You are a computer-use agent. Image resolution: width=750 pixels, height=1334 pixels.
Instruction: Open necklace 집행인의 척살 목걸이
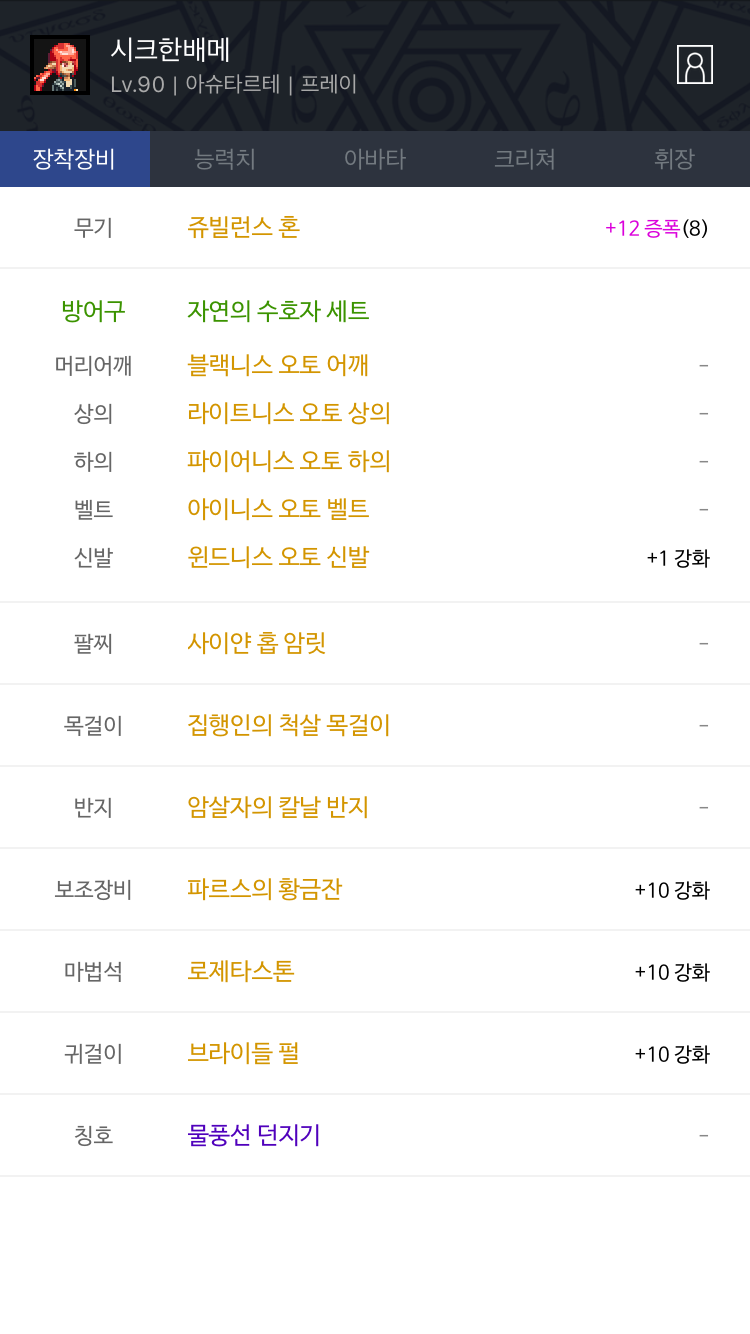pyautogui.click(x=289, y=725)
